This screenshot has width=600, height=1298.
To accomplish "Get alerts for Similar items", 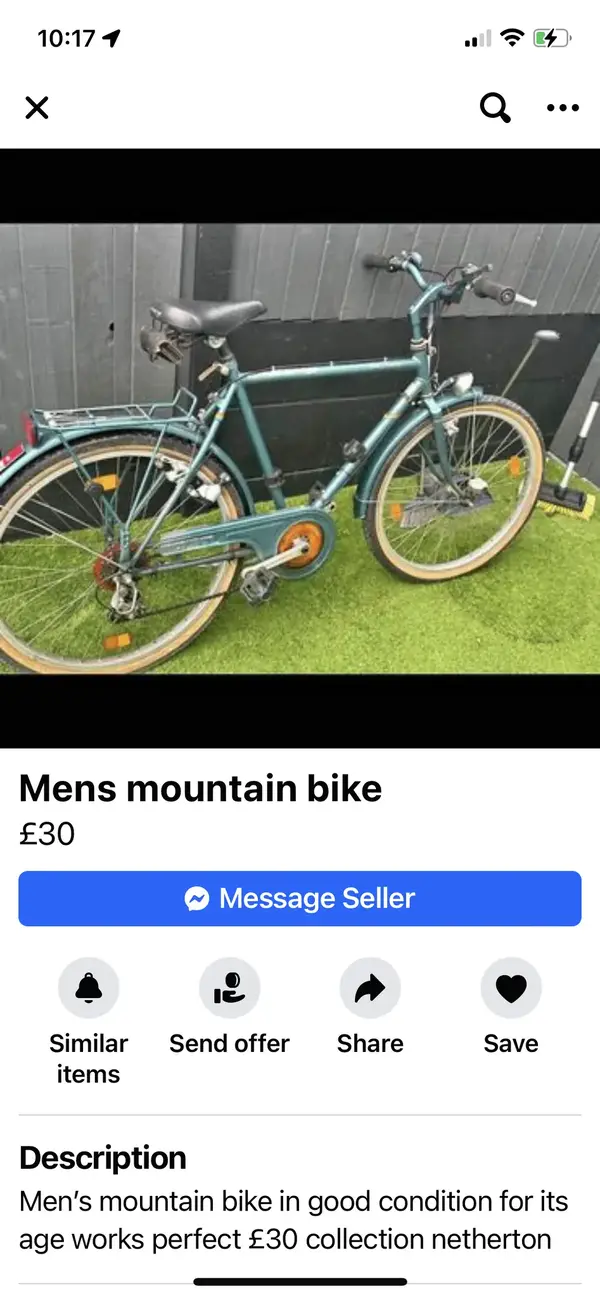I will click(89, 988).
